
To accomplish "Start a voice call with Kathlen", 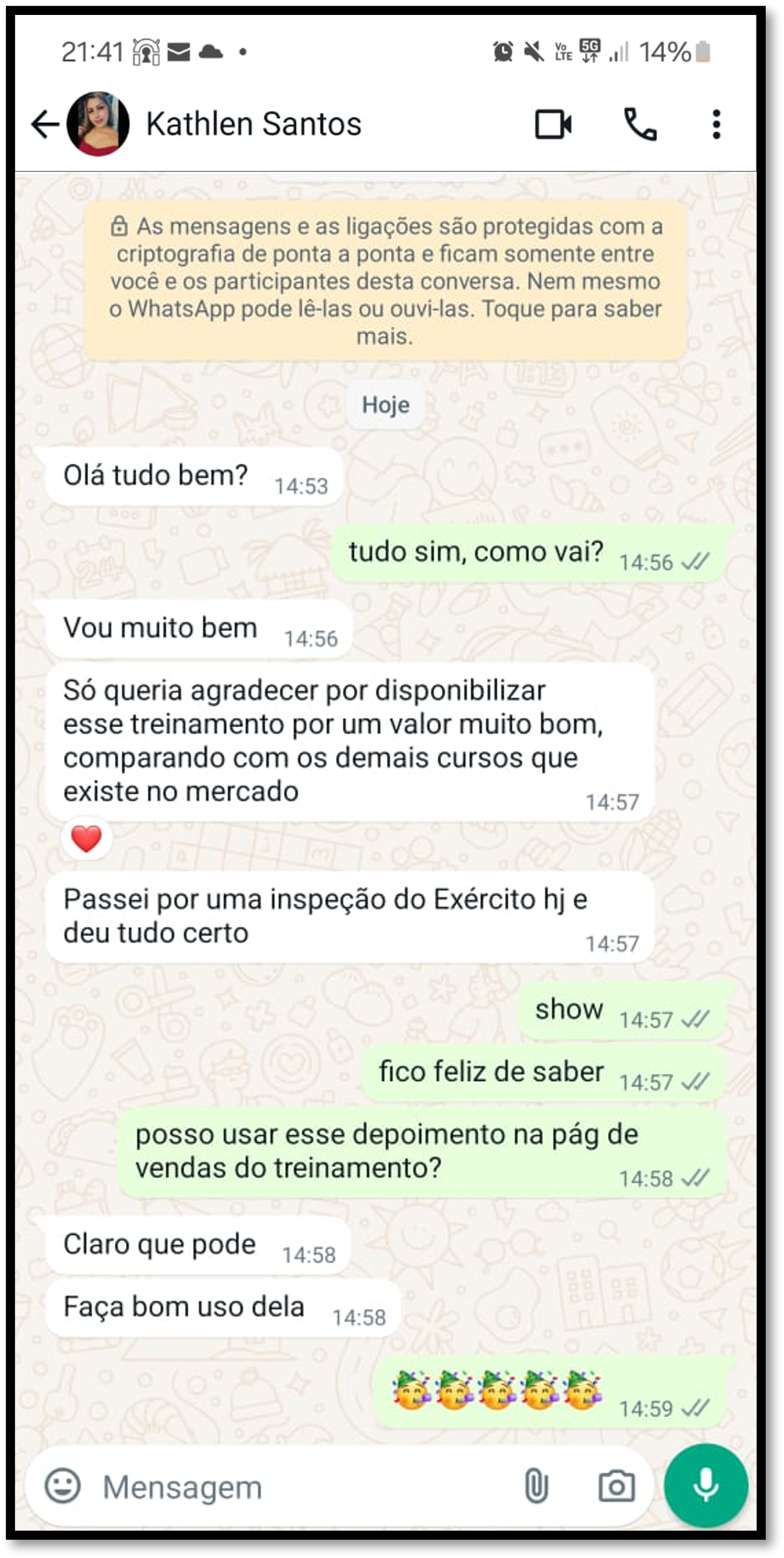I will pyautogui.click(x=640, y=124).
